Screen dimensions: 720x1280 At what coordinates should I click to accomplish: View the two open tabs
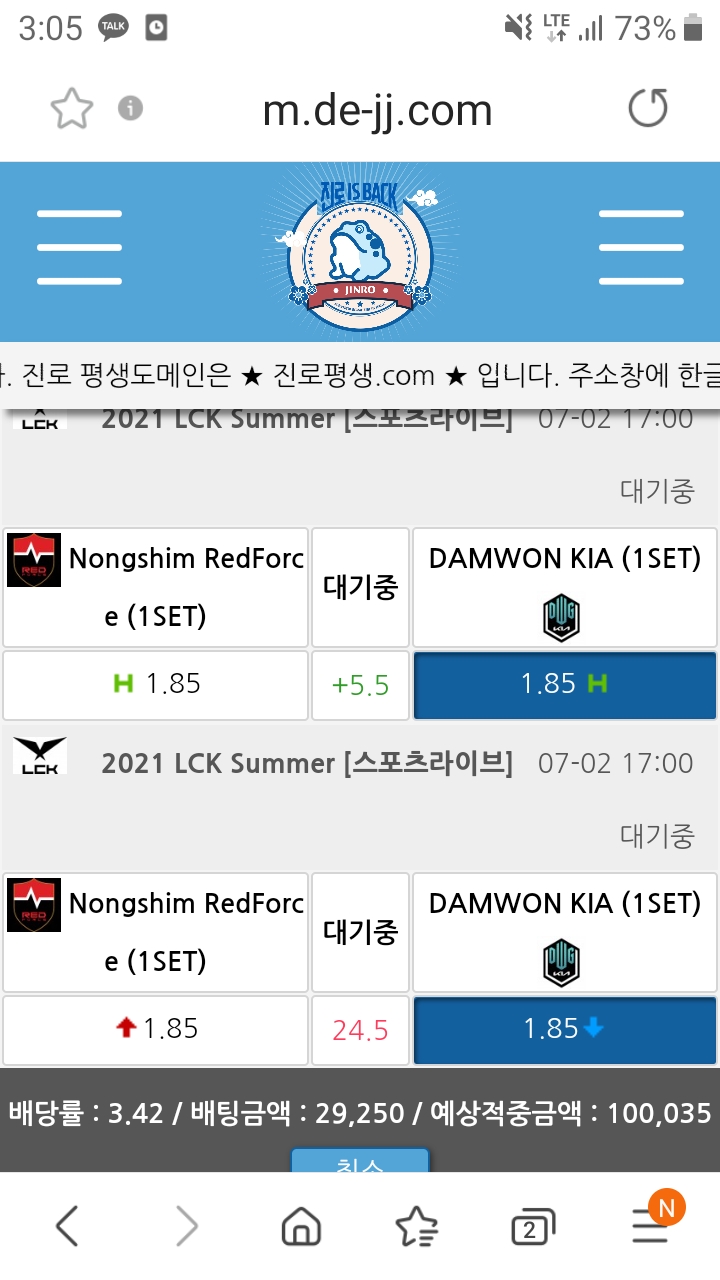532,1228
